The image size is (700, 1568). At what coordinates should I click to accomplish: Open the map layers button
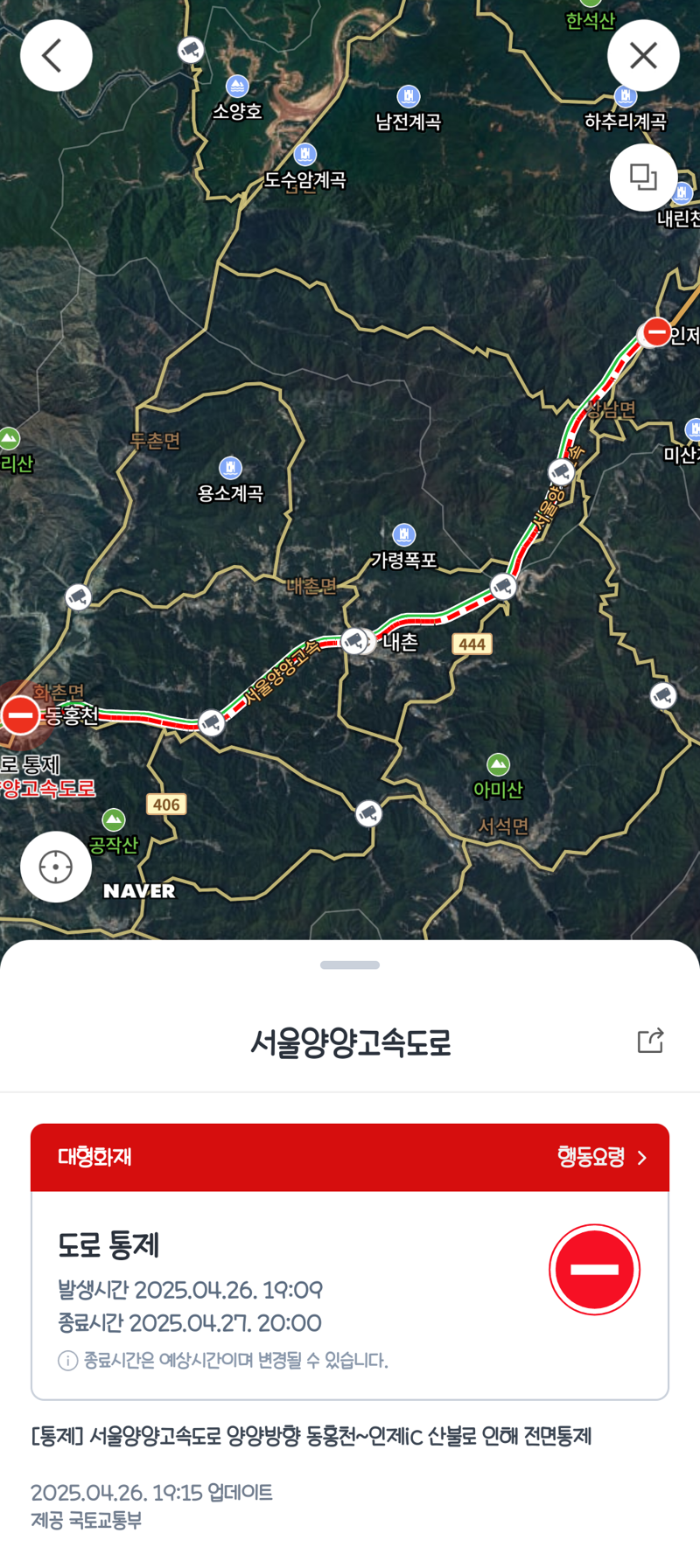[x=643, y=178]
